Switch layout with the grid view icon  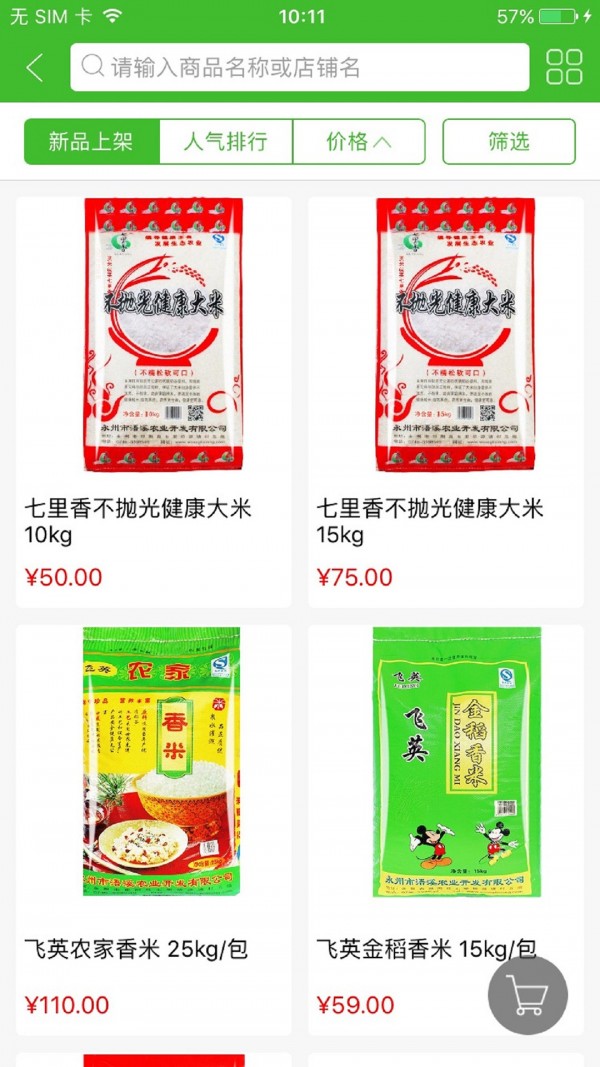click(564, 67)
